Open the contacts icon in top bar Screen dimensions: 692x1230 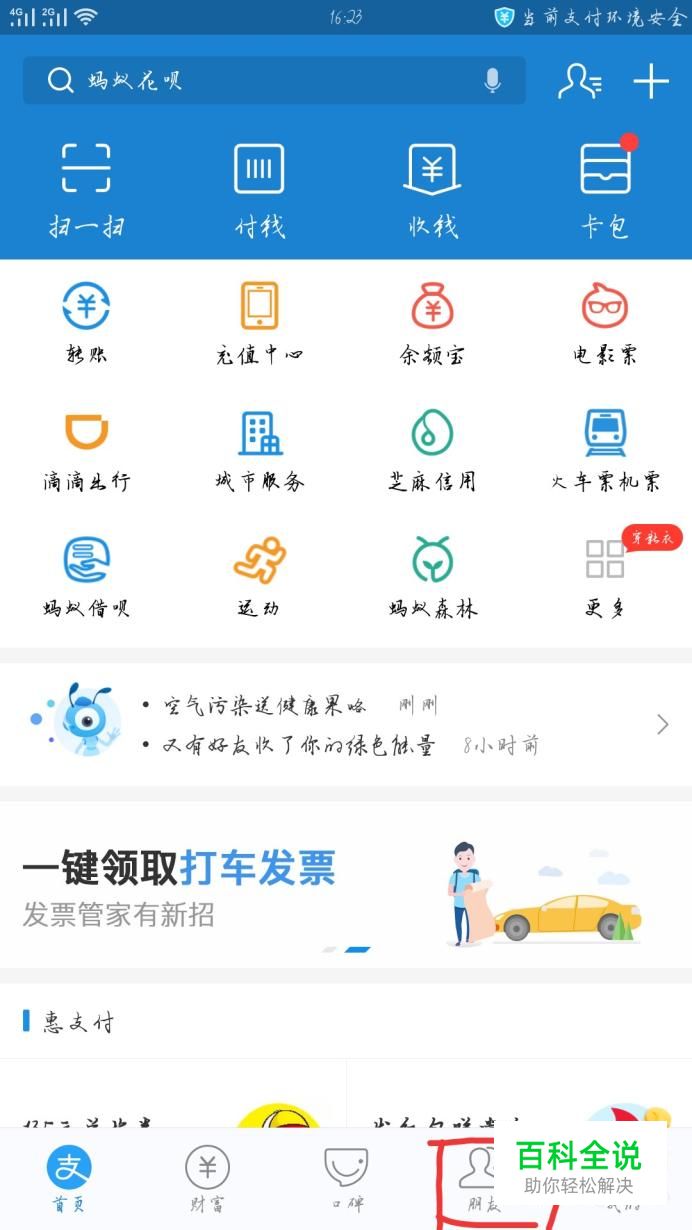pyautogui.click(x=579, y=81)
